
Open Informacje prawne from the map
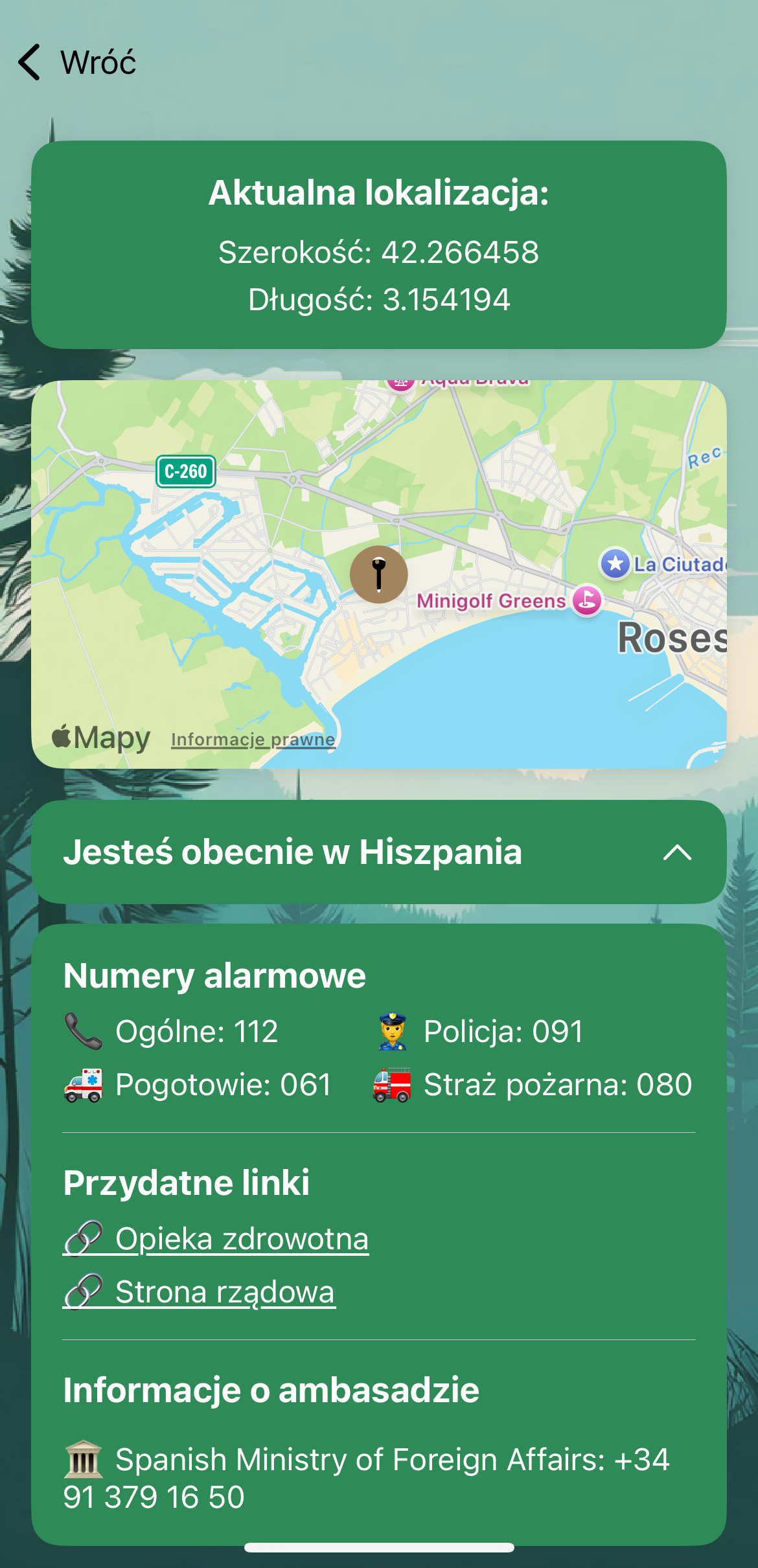(x=253, y=738)
